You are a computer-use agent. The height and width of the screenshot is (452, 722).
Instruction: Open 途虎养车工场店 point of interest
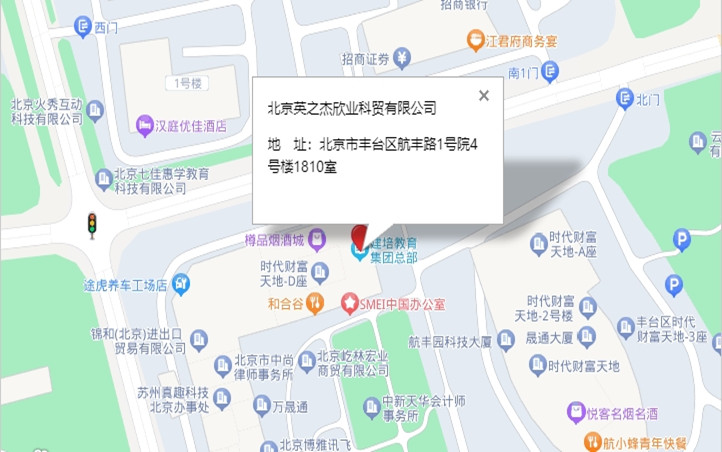coord(181,284)
